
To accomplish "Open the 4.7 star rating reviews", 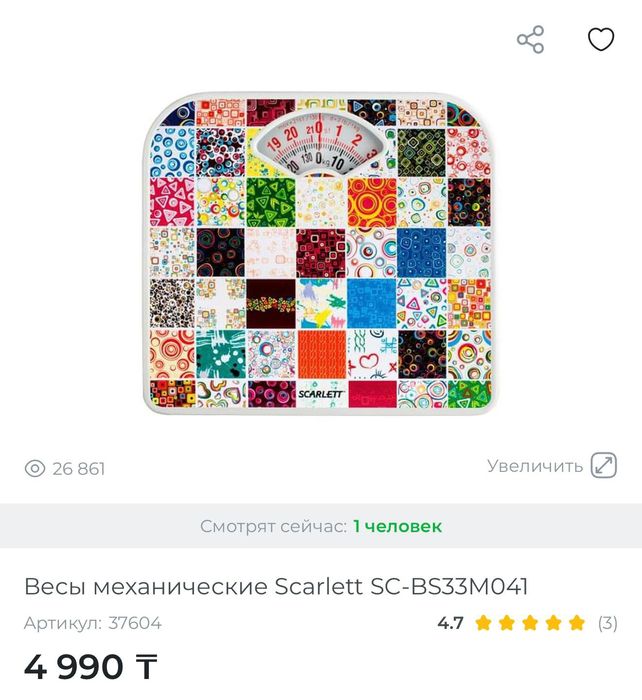I will pos(528,623).
